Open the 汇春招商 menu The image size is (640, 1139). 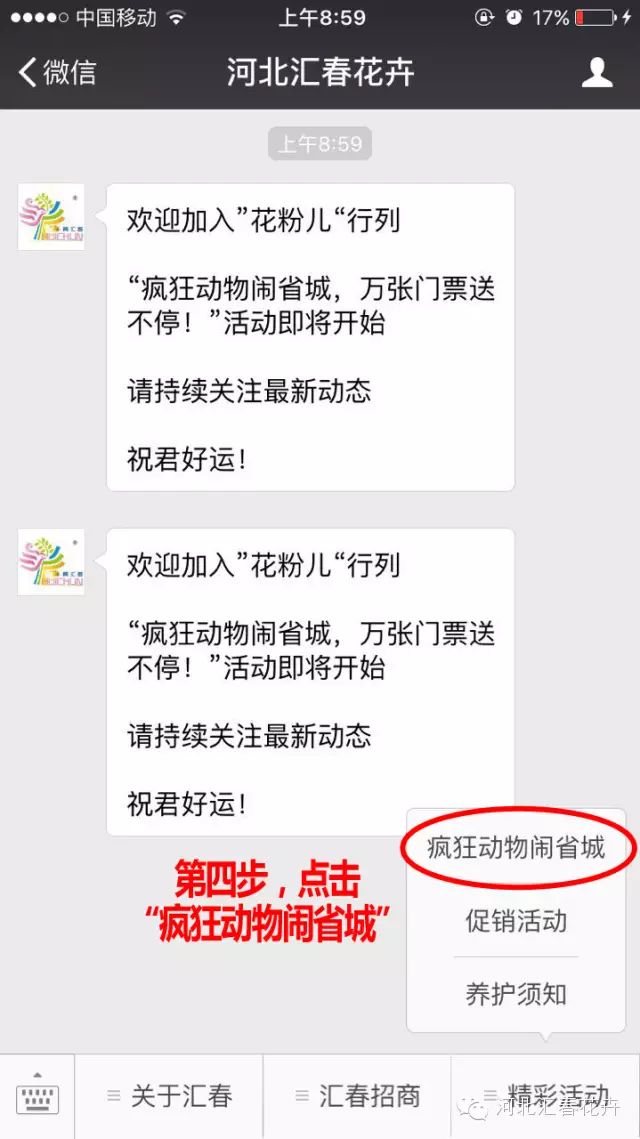pos(357,1096)
